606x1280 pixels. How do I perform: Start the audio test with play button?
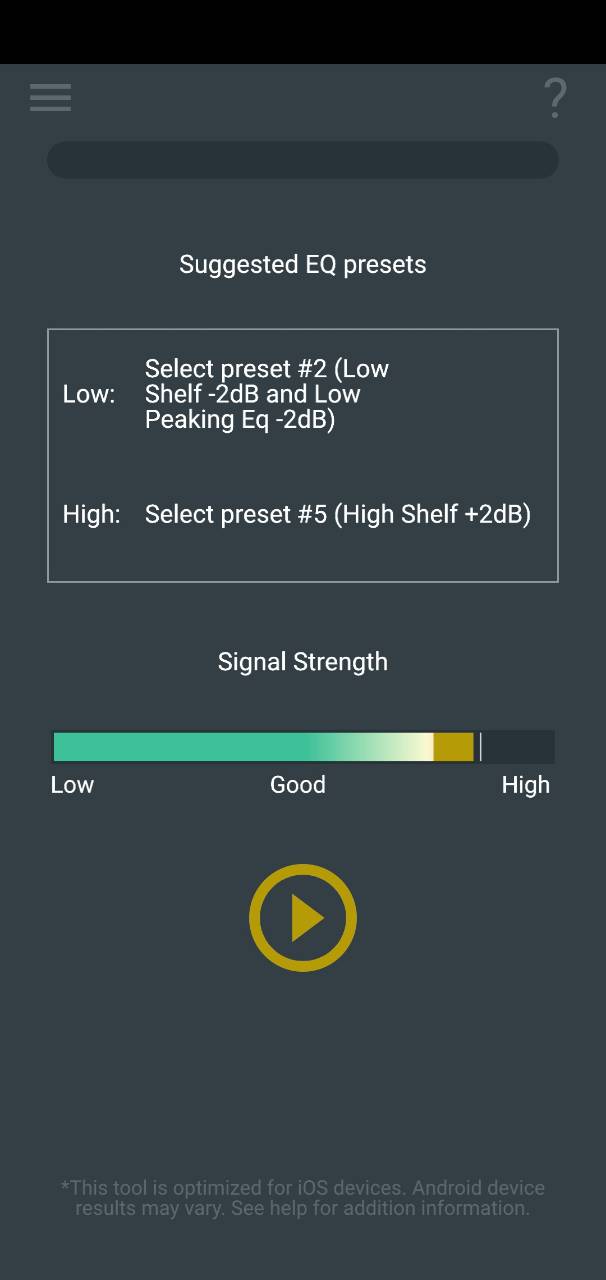pos(303,918)
